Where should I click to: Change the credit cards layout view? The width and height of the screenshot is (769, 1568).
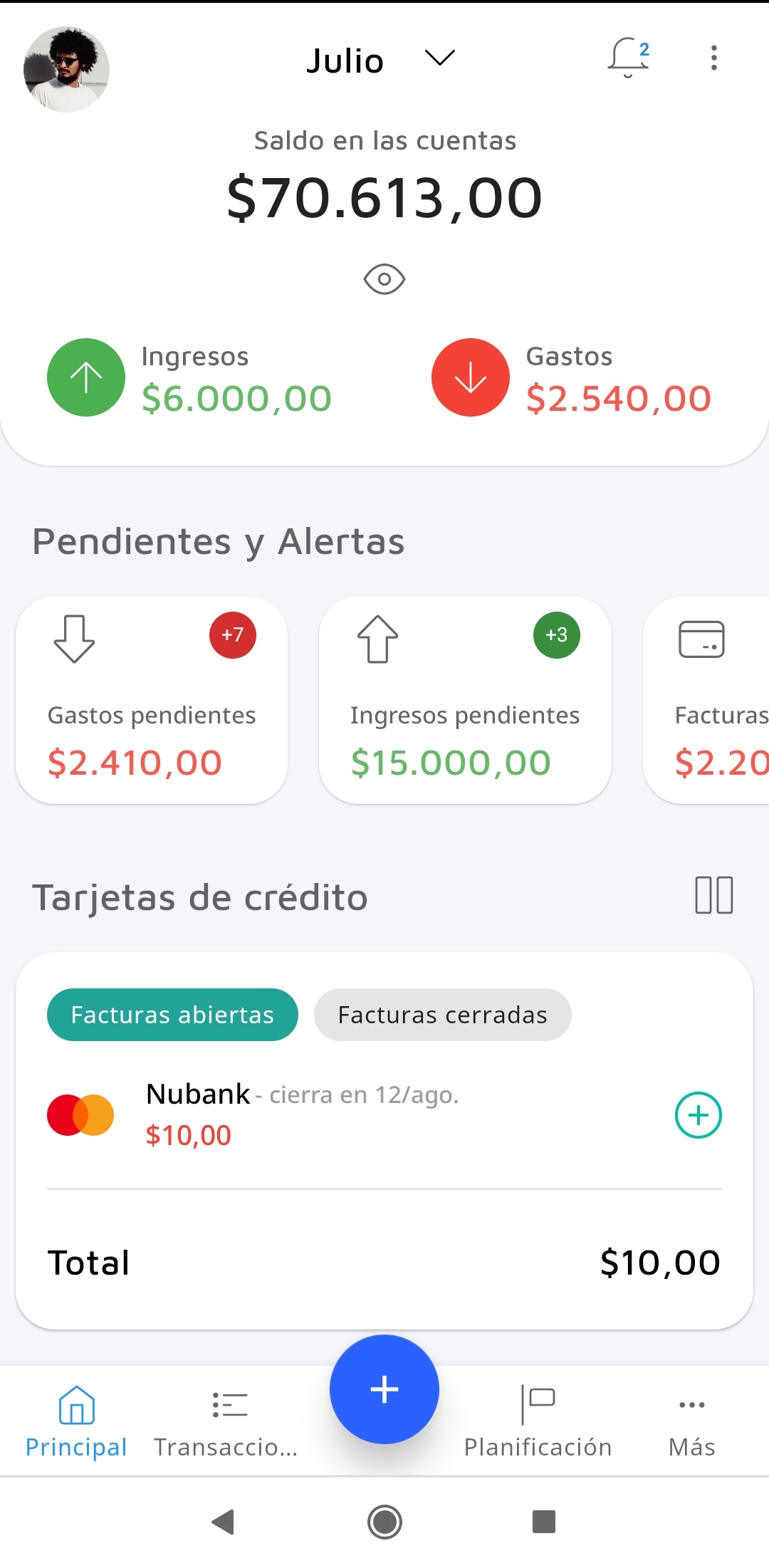click(x=713, y=895)
